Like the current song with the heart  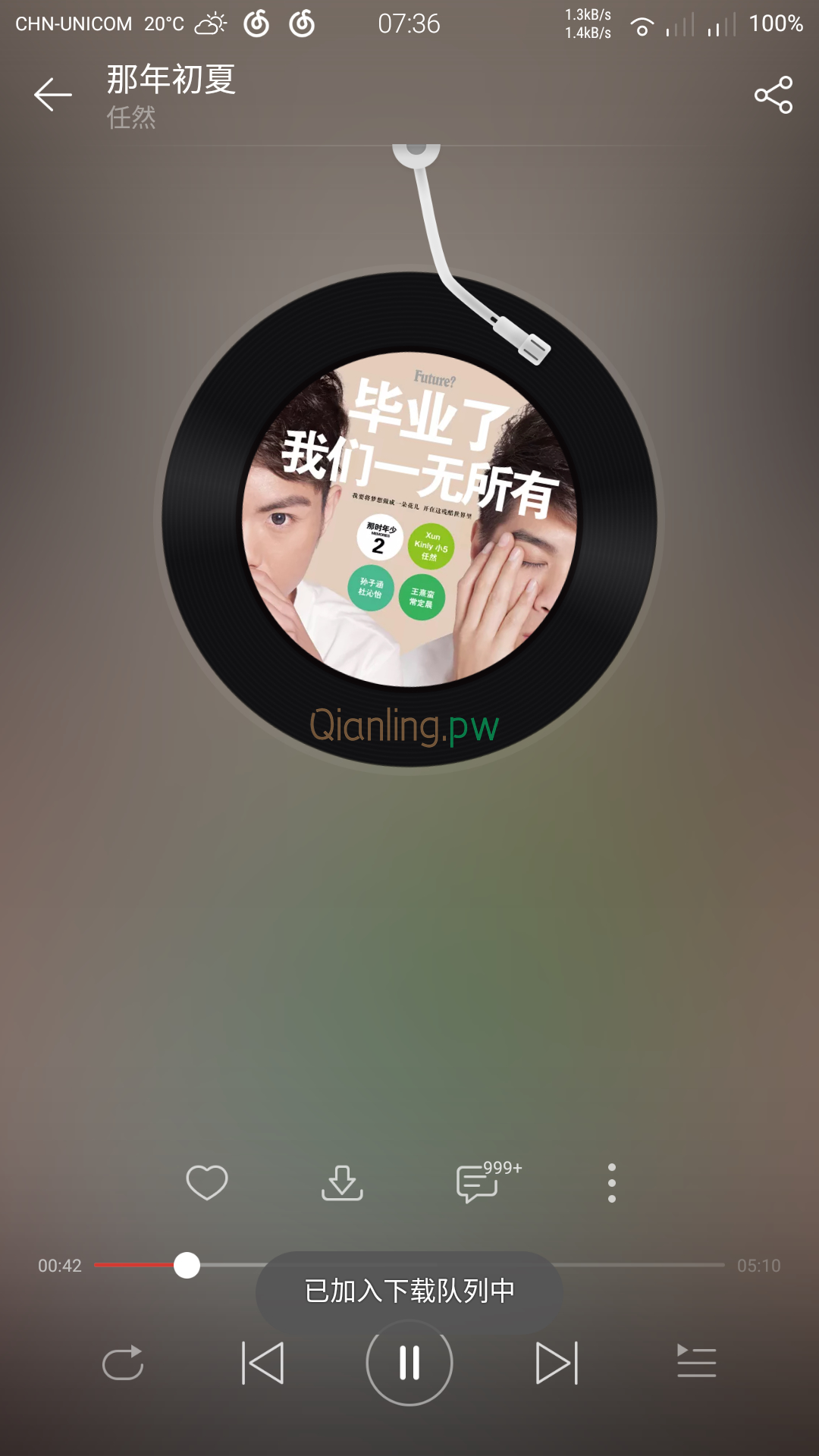tap(207, 1182)
